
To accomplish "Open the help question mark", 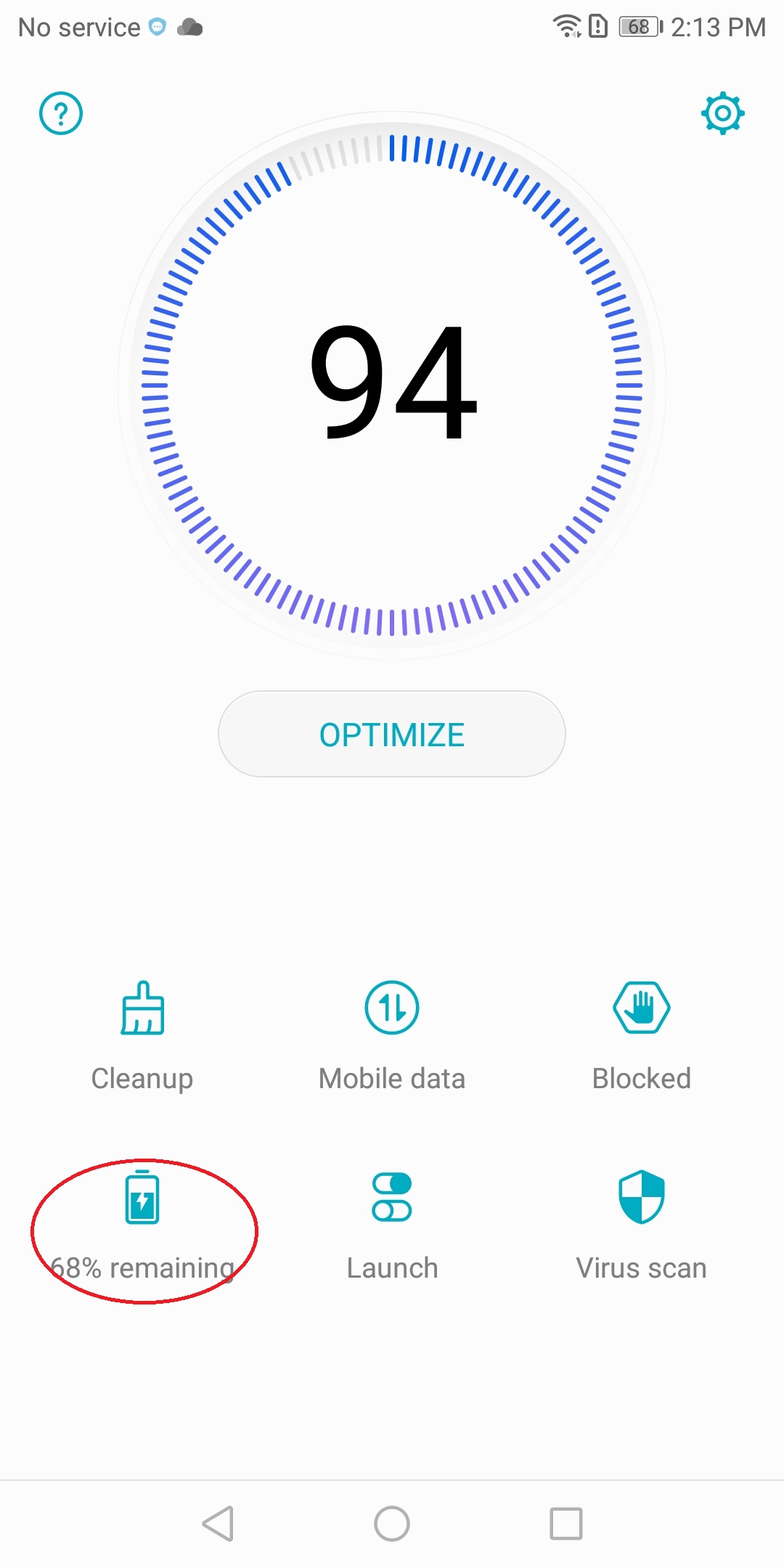I will [x=60, y=113].
